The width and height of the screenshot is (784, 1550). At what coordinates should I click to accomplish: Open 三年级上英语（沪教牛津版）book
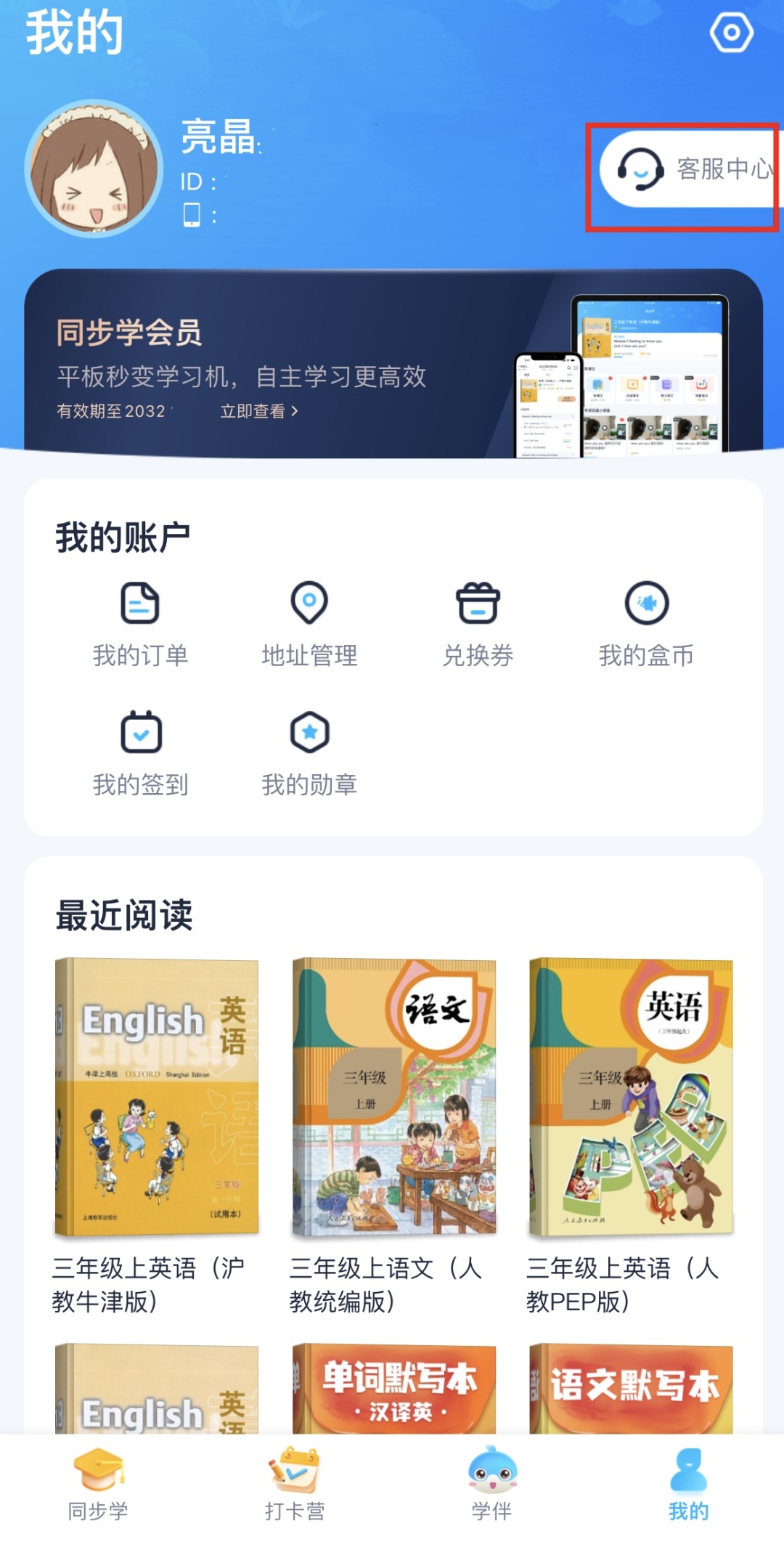pyautogui.click(x=157, y=1097)
